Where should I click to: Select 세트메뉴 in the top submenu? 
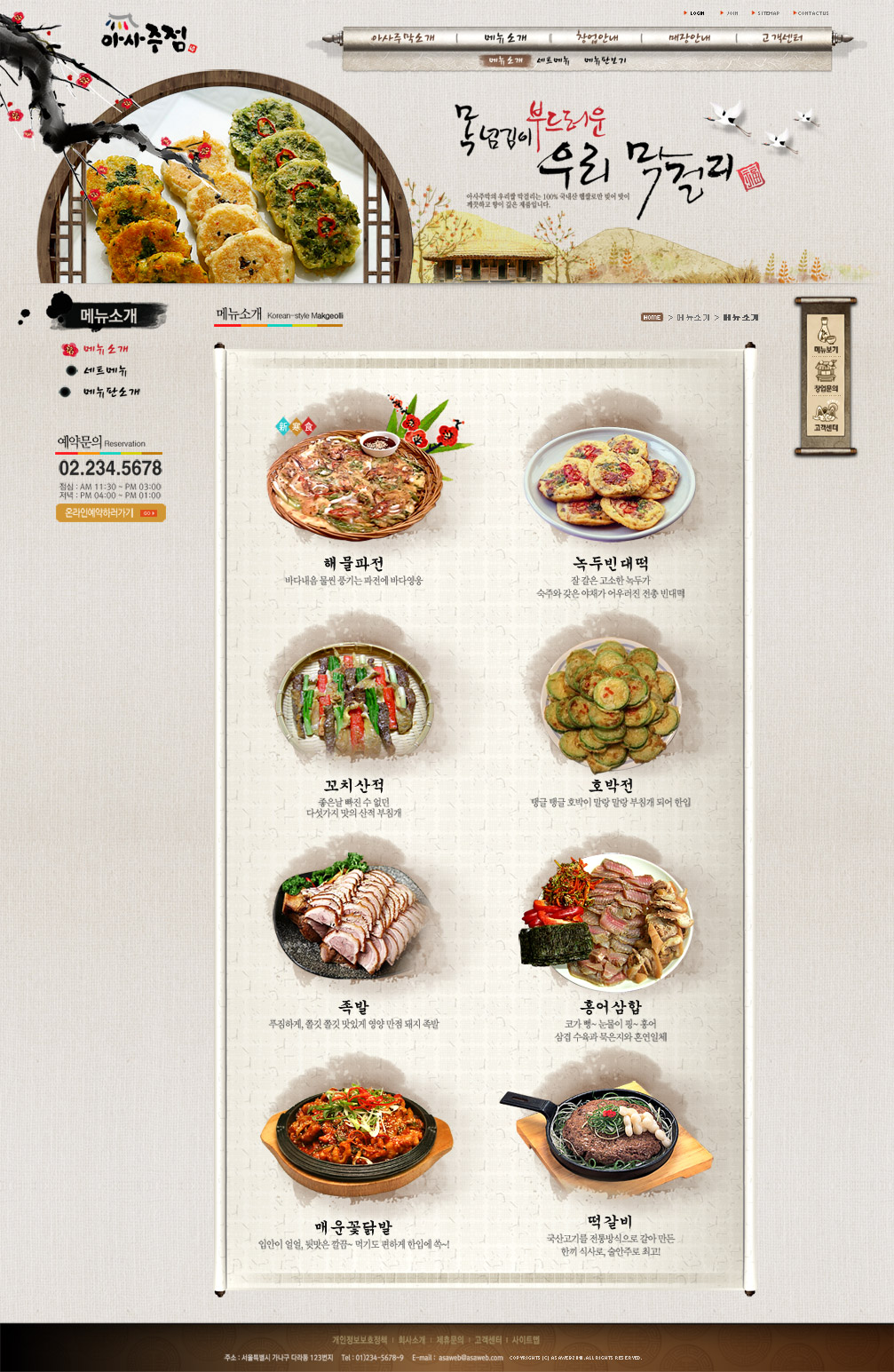[553, 60]
